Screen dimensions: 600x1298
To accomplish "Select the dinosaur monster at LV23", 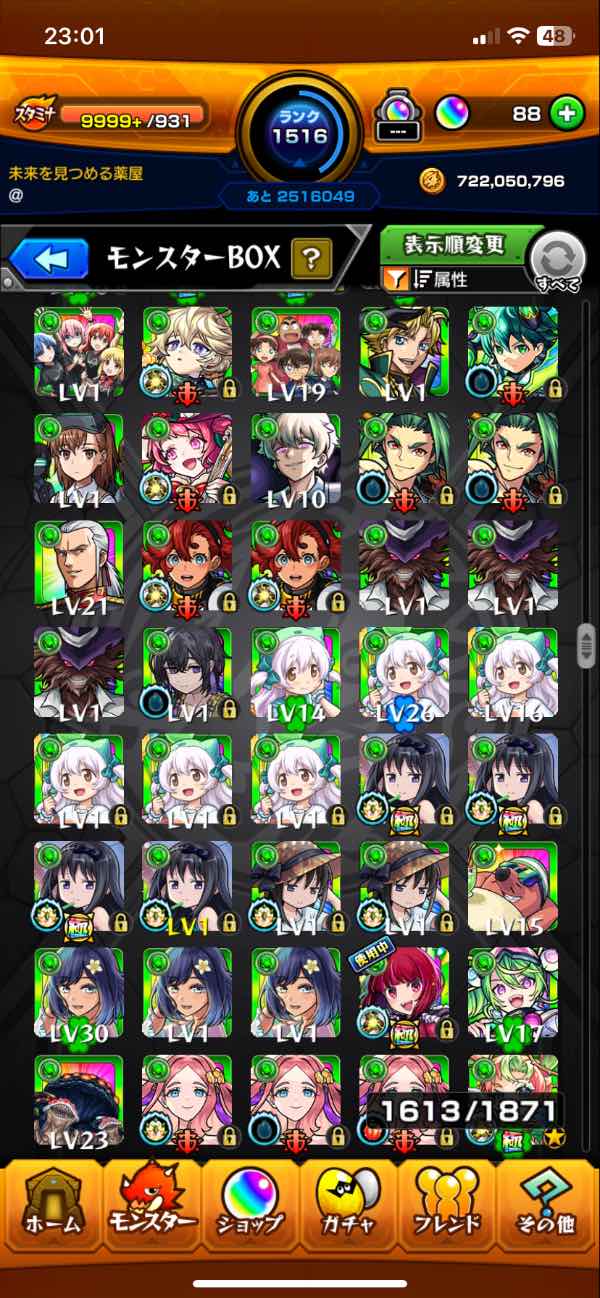I will 78,1100.
